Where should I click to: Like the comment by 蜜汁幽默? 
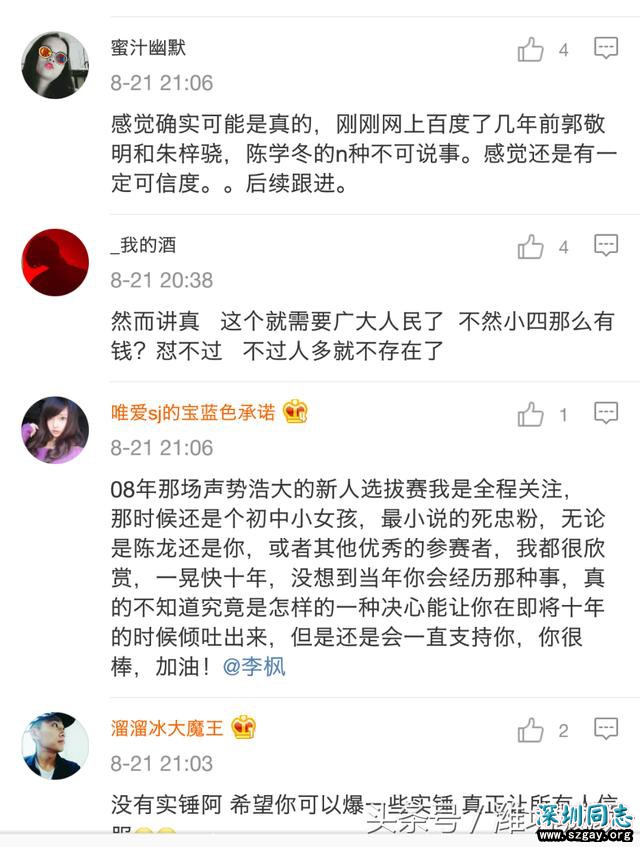tap(531, 49)
